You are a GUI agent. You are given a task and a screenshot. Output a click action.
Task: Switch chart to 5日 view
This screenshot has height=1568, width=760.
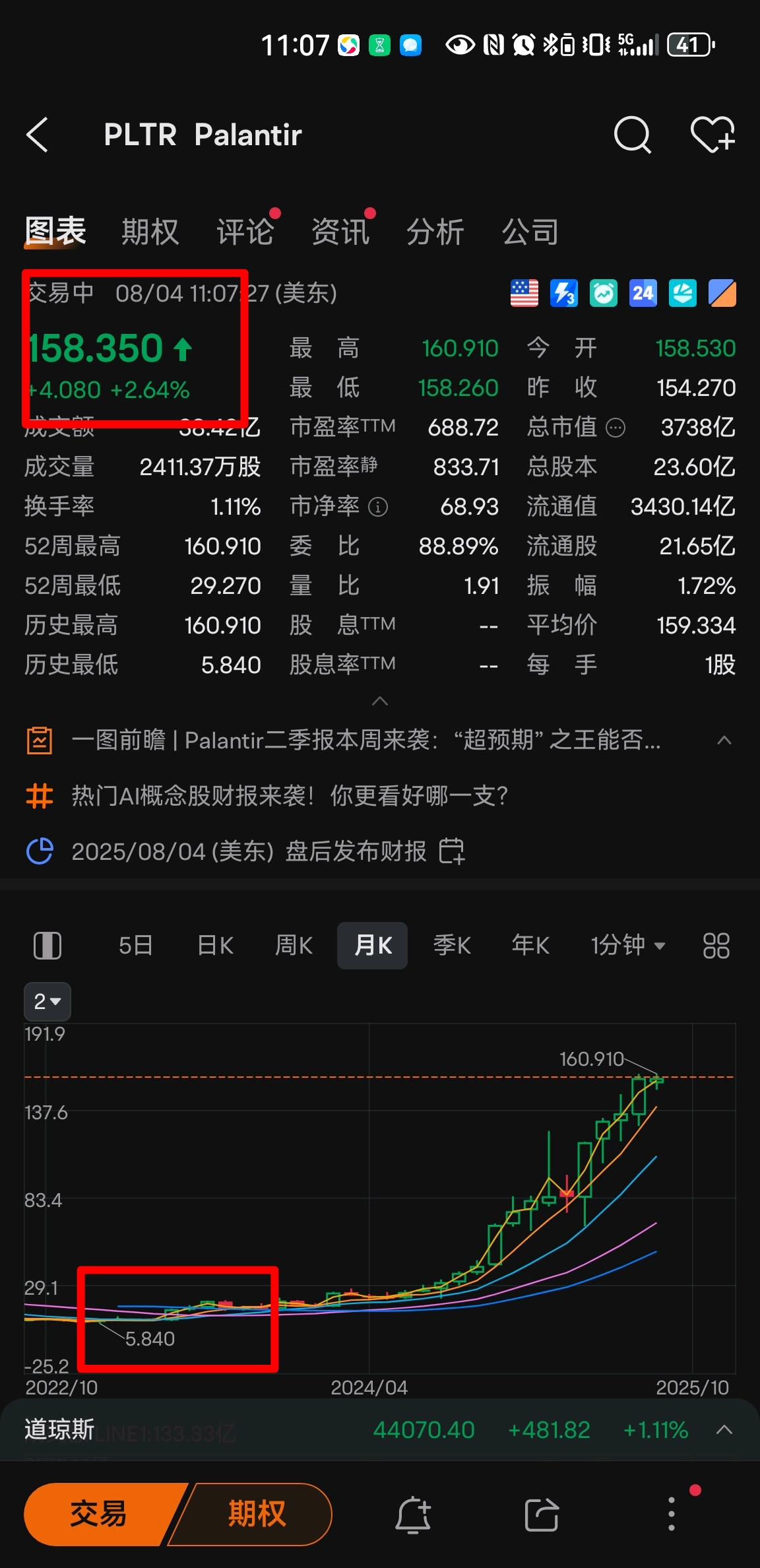(135, 946)
